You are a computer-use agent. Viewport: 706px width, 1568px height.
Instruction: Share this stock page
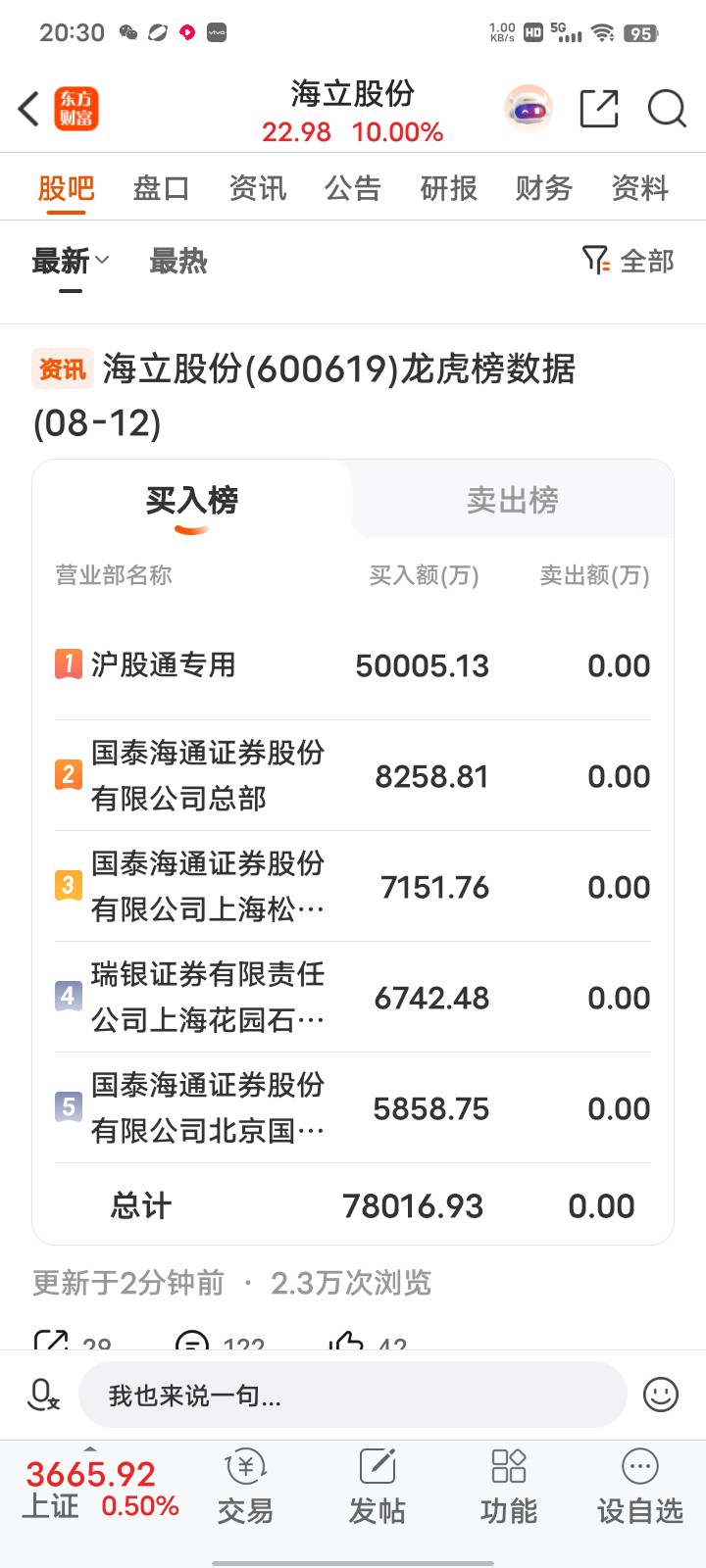[x=599, y=109]
